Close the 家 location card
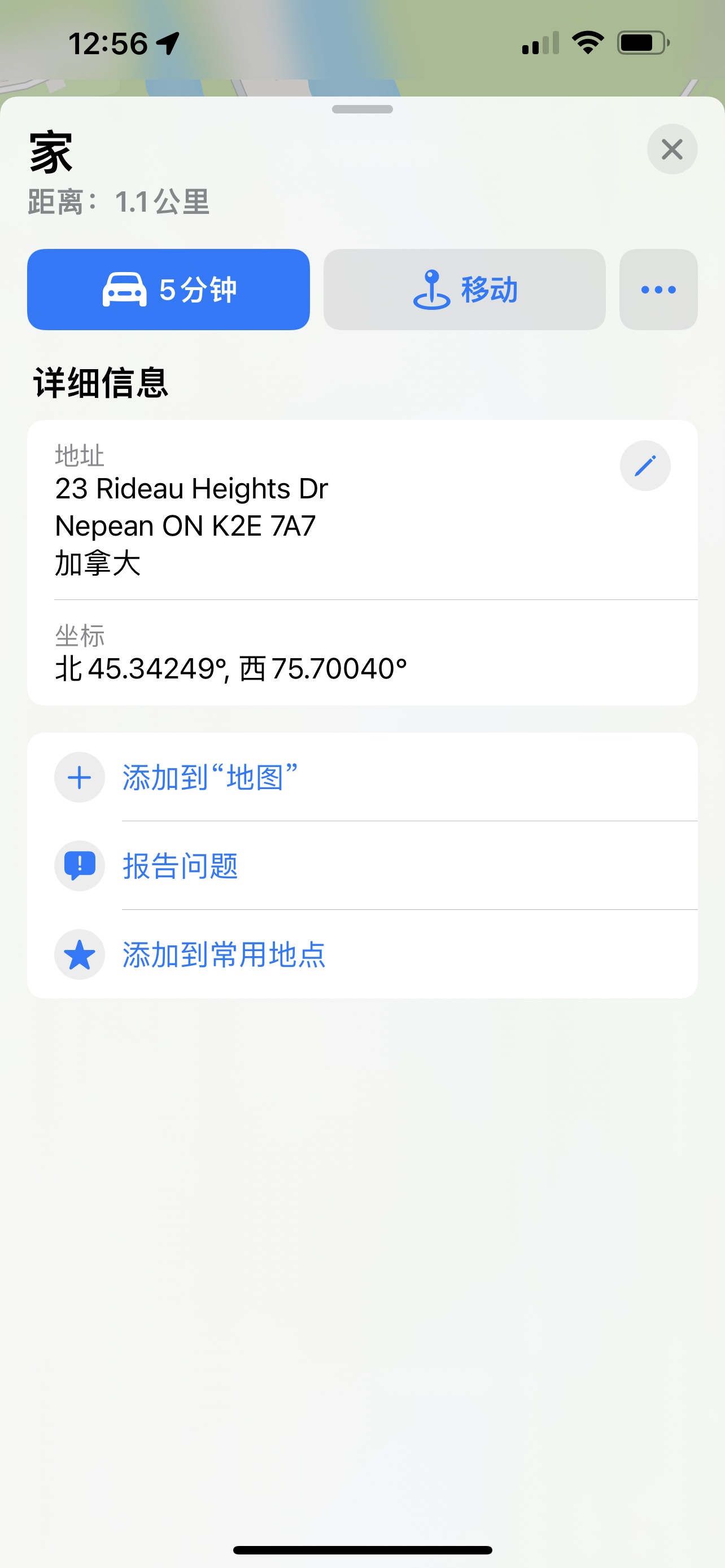The height and width of the screenshot is (1568, 725). click(671, 149)
